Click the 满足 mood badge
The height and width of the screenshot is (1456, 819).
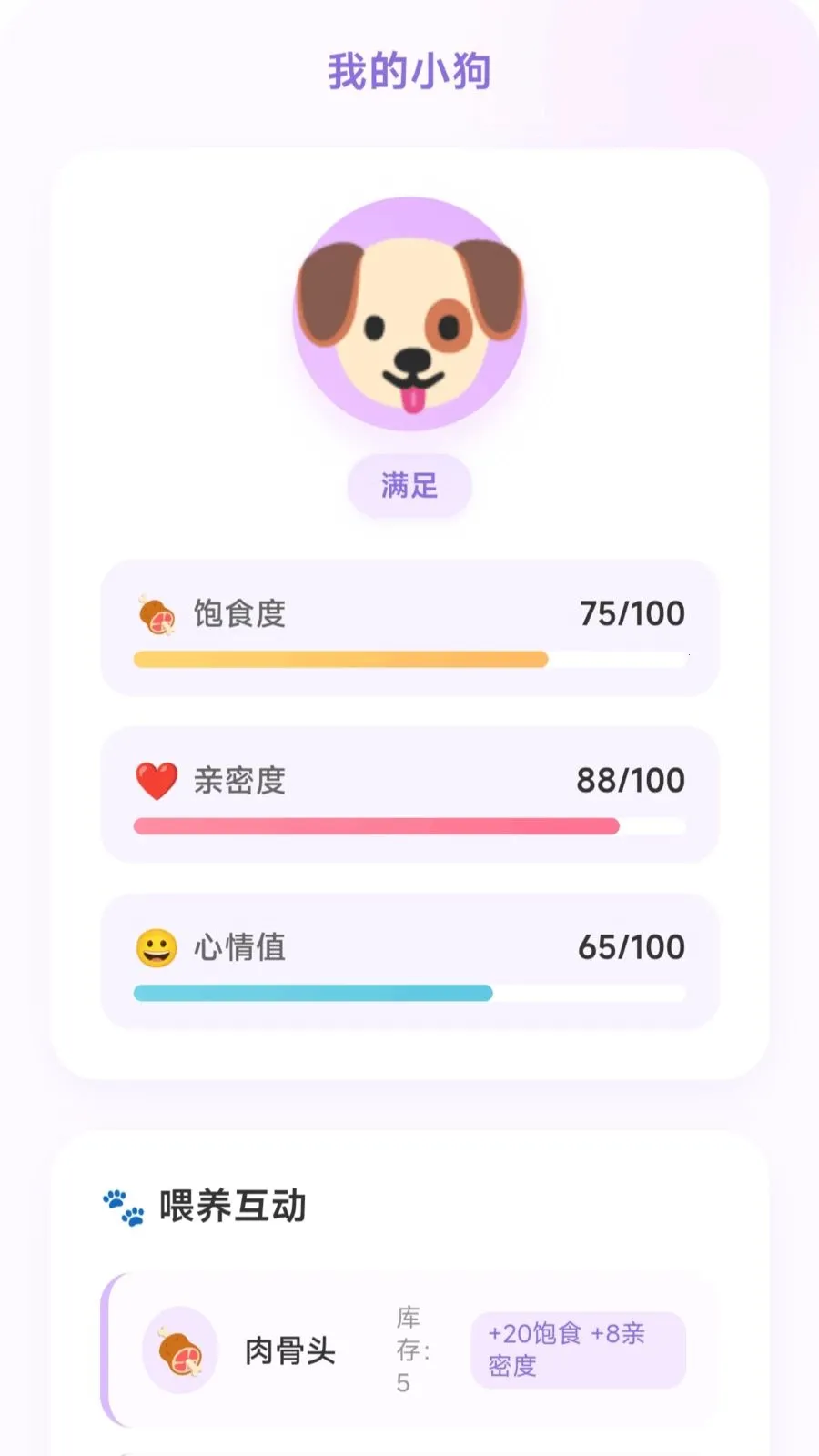(x=409, y=487)
